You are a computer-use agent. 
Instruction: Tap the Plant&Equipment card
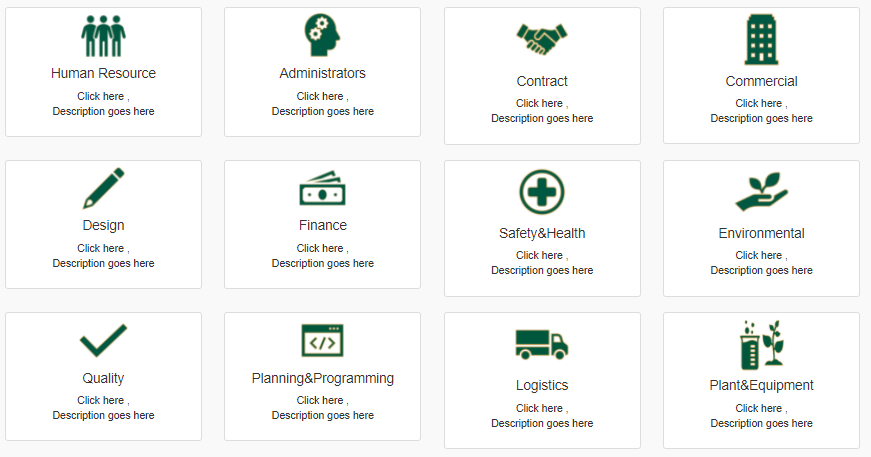pos(761,384)
